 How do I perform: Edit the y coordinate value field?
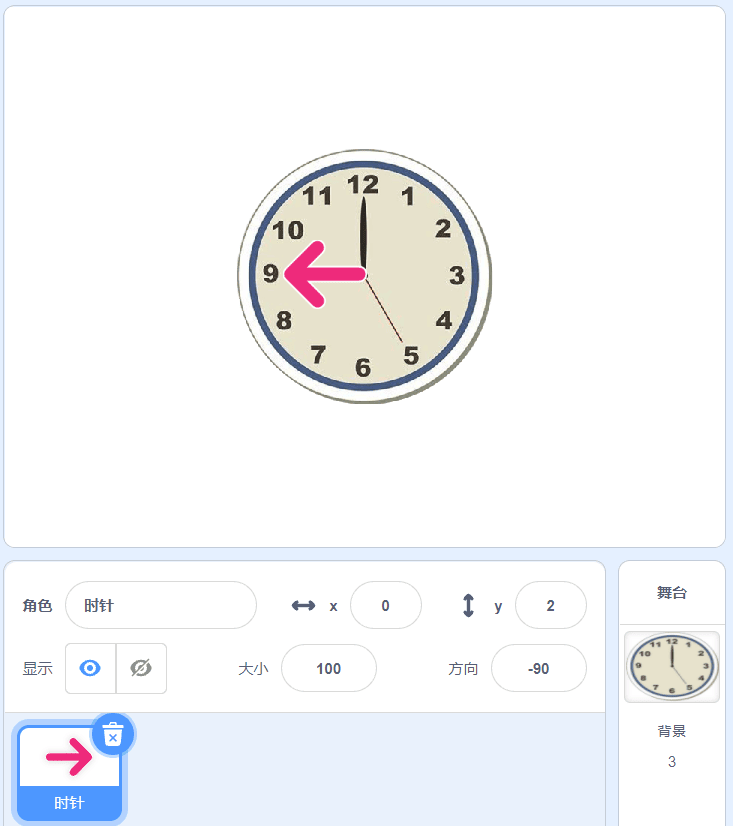(550, 605)
